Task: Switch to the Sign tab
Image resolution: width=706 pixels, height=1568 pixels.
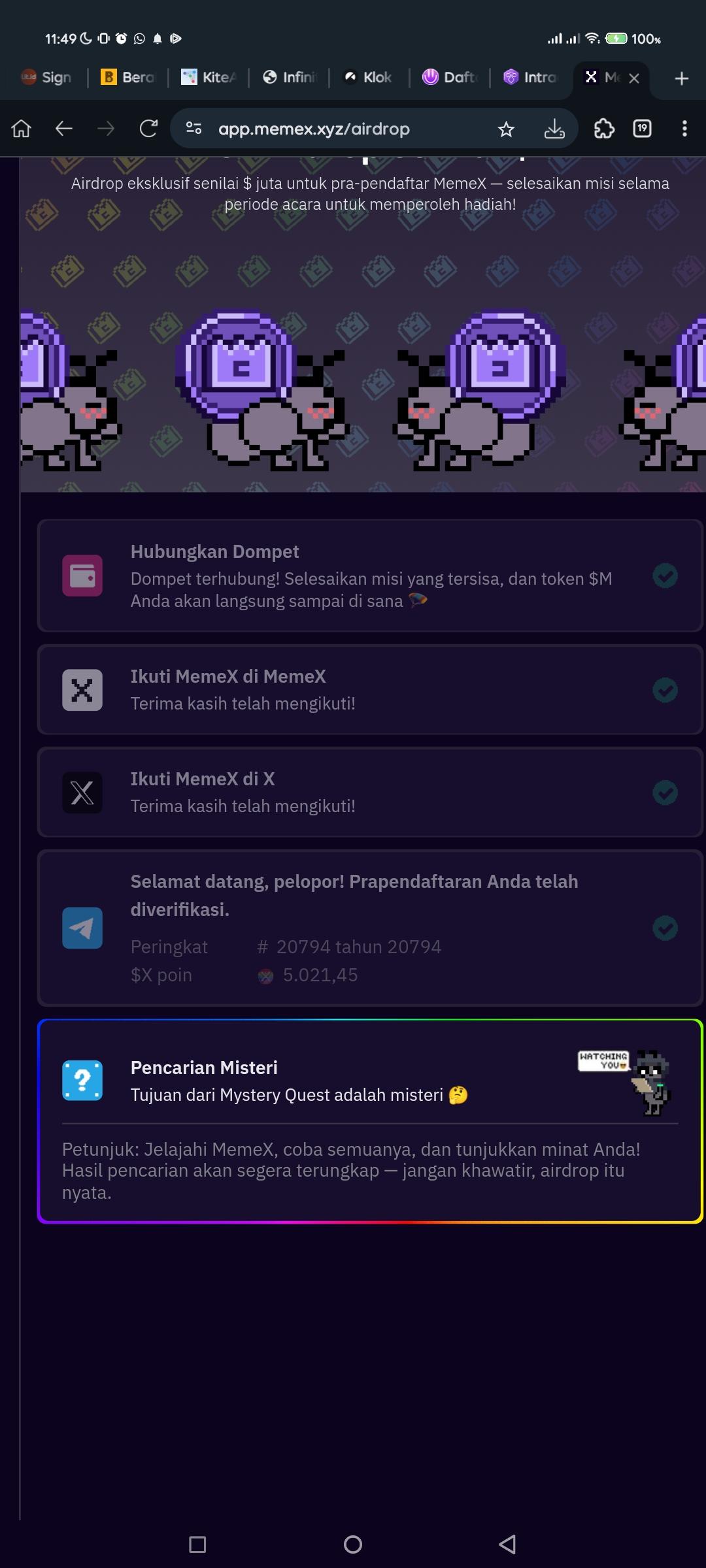Action: [47, 77]
